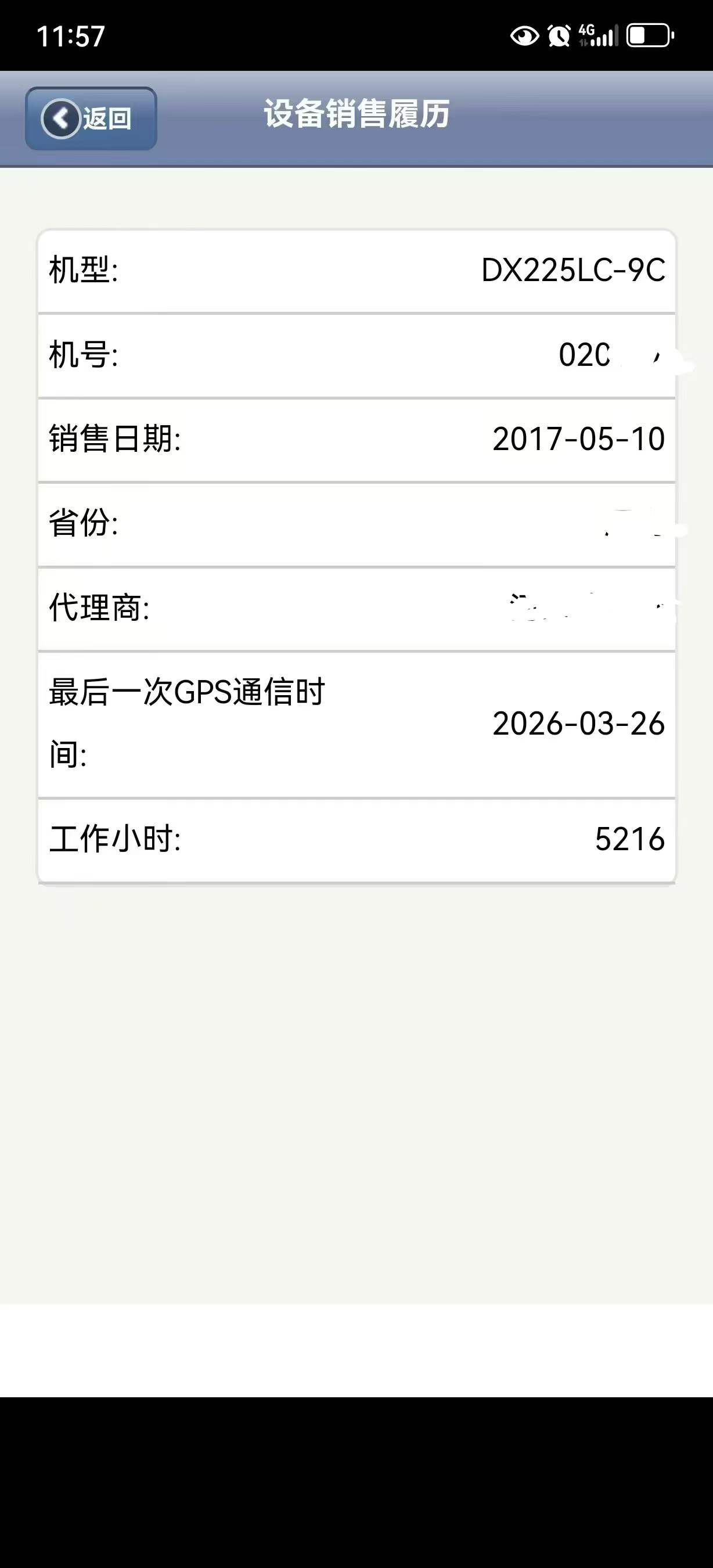Expand the GPS通信时间 row details
The height and width of the screenshot is (1568, 713).
[x=356, y=724]
